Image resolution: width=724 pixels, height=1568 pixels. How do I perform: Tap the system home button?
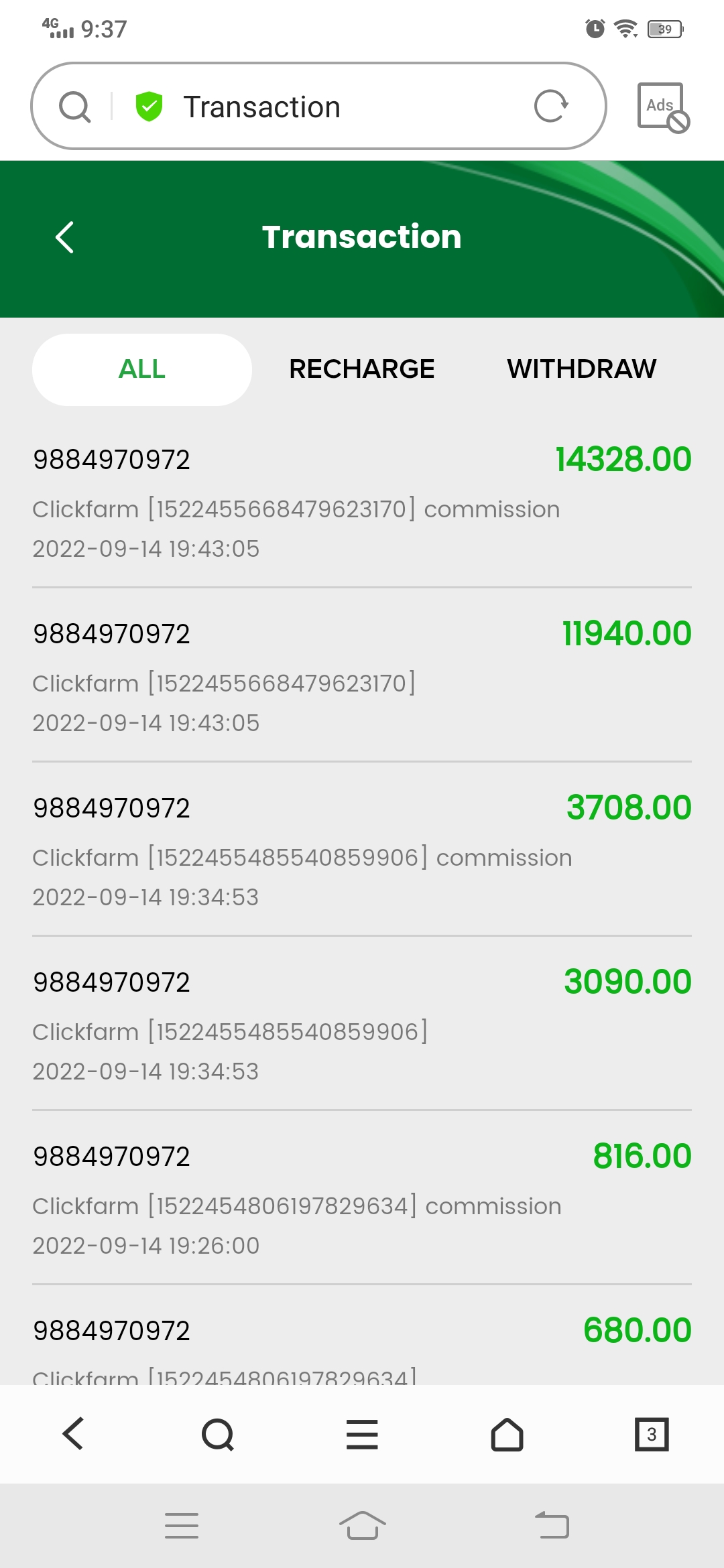[362, 1526]
